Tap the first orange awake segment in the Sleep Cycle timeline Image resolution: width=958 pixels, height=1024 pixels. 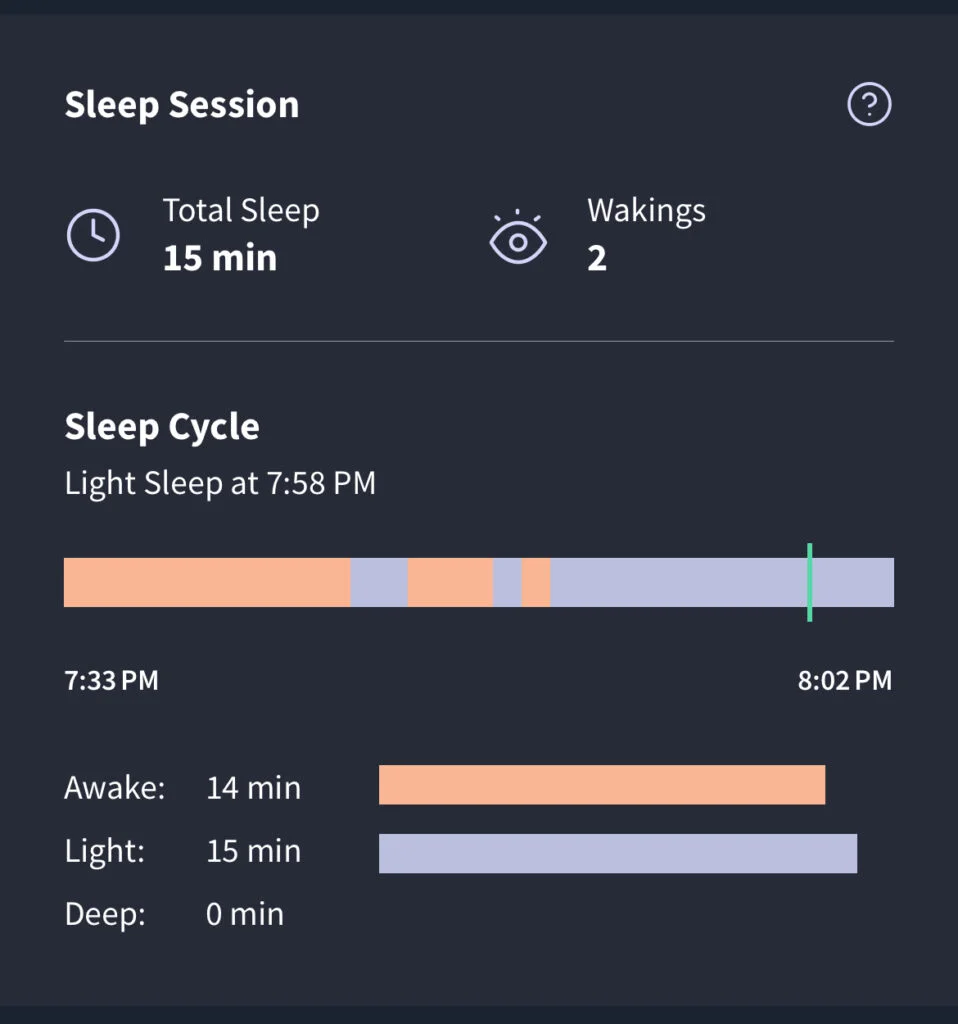click(207, 582)
